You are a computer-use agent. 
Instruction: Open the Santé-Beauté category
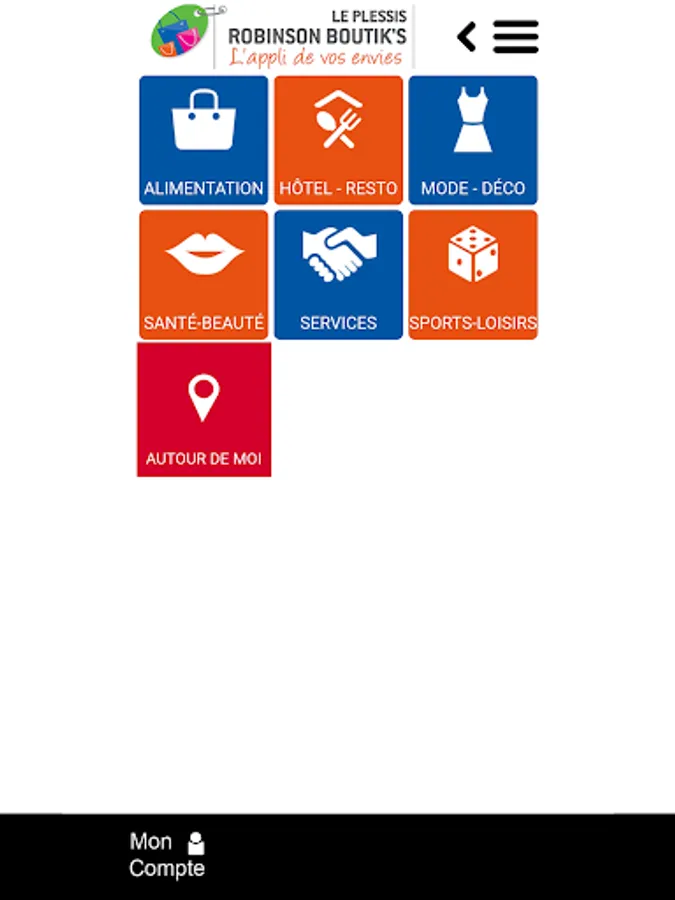click(204, 275)
